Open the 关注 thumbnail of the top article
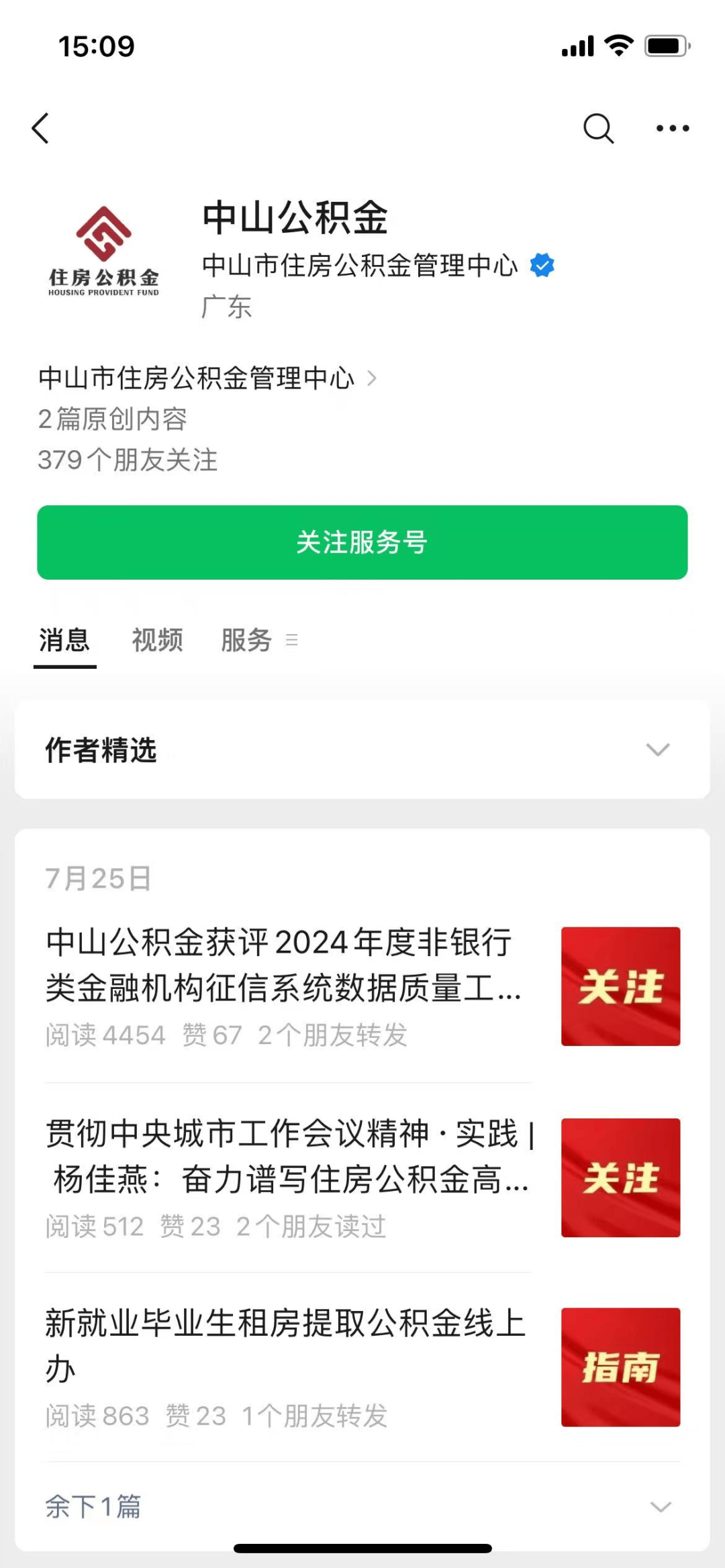 click(x=620, y=985)
